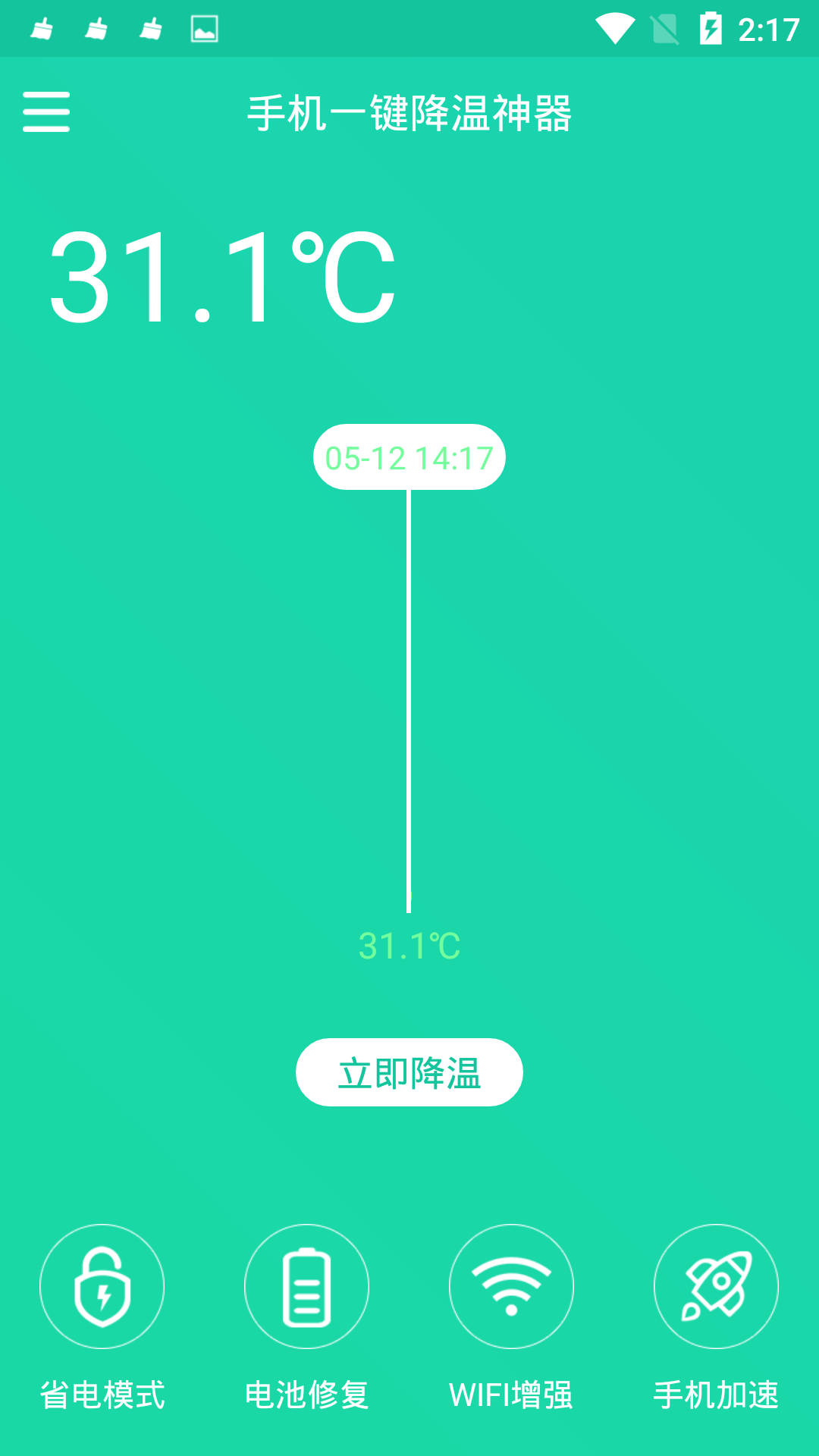Open the hamburger drawer menu

click(x=46, y=112)
